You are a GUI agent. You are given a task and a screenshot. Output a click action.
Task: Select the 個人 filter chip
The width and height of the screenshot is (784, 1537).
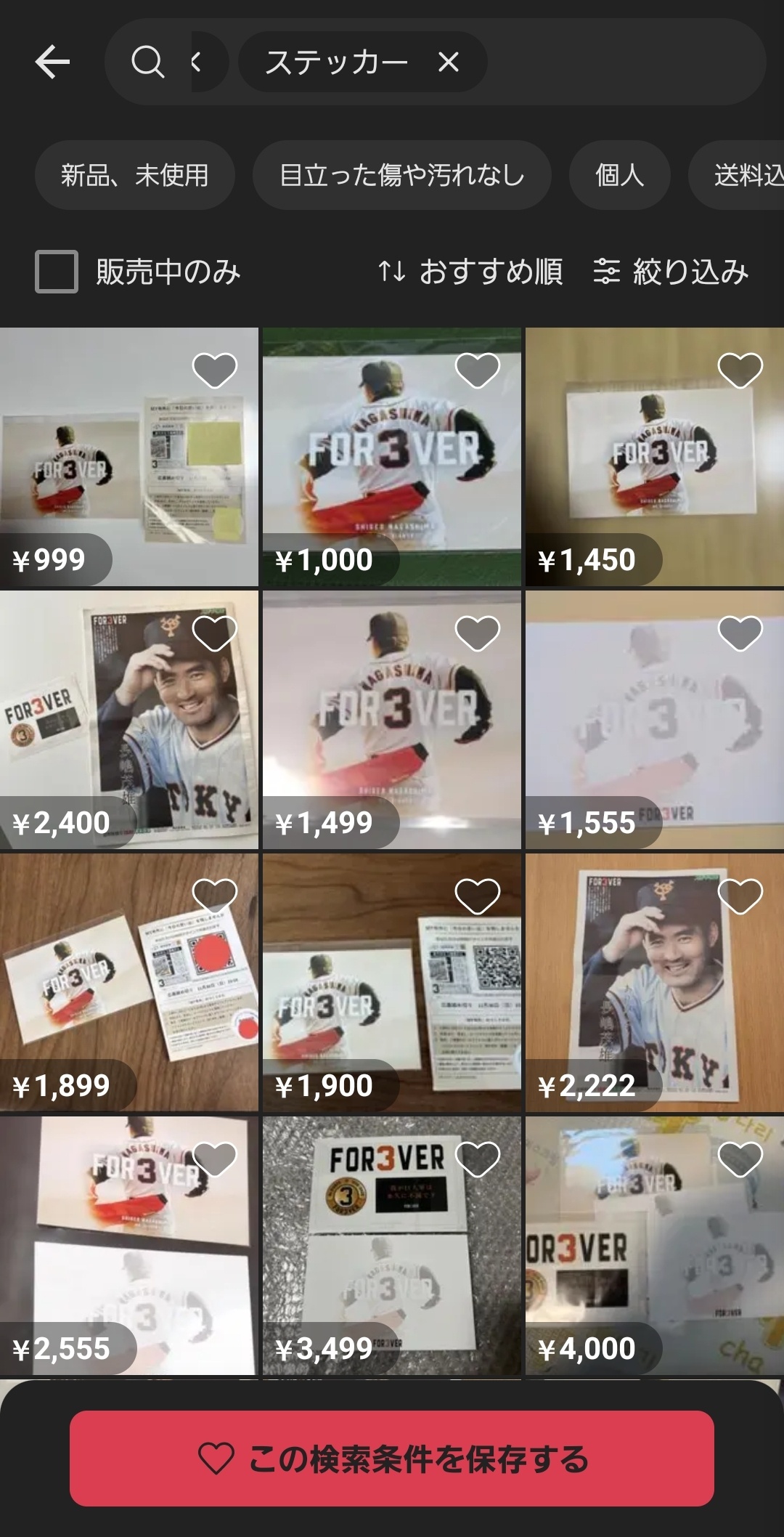point(619,175)
